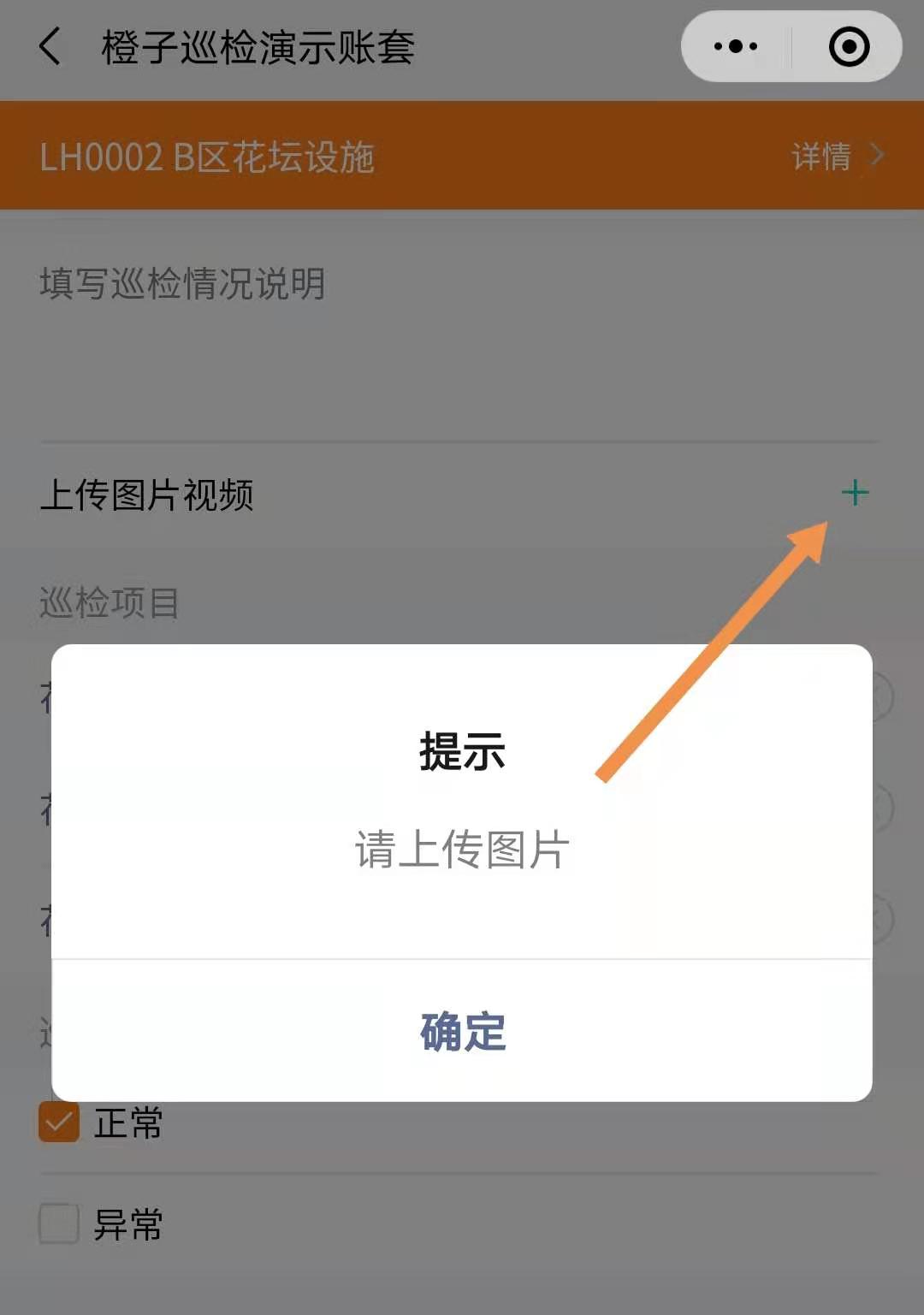The width and height of the screenshot is (924, 1315).
Task: Go back from 橙子巡检演示账套
Action: (x=50, y=46)
